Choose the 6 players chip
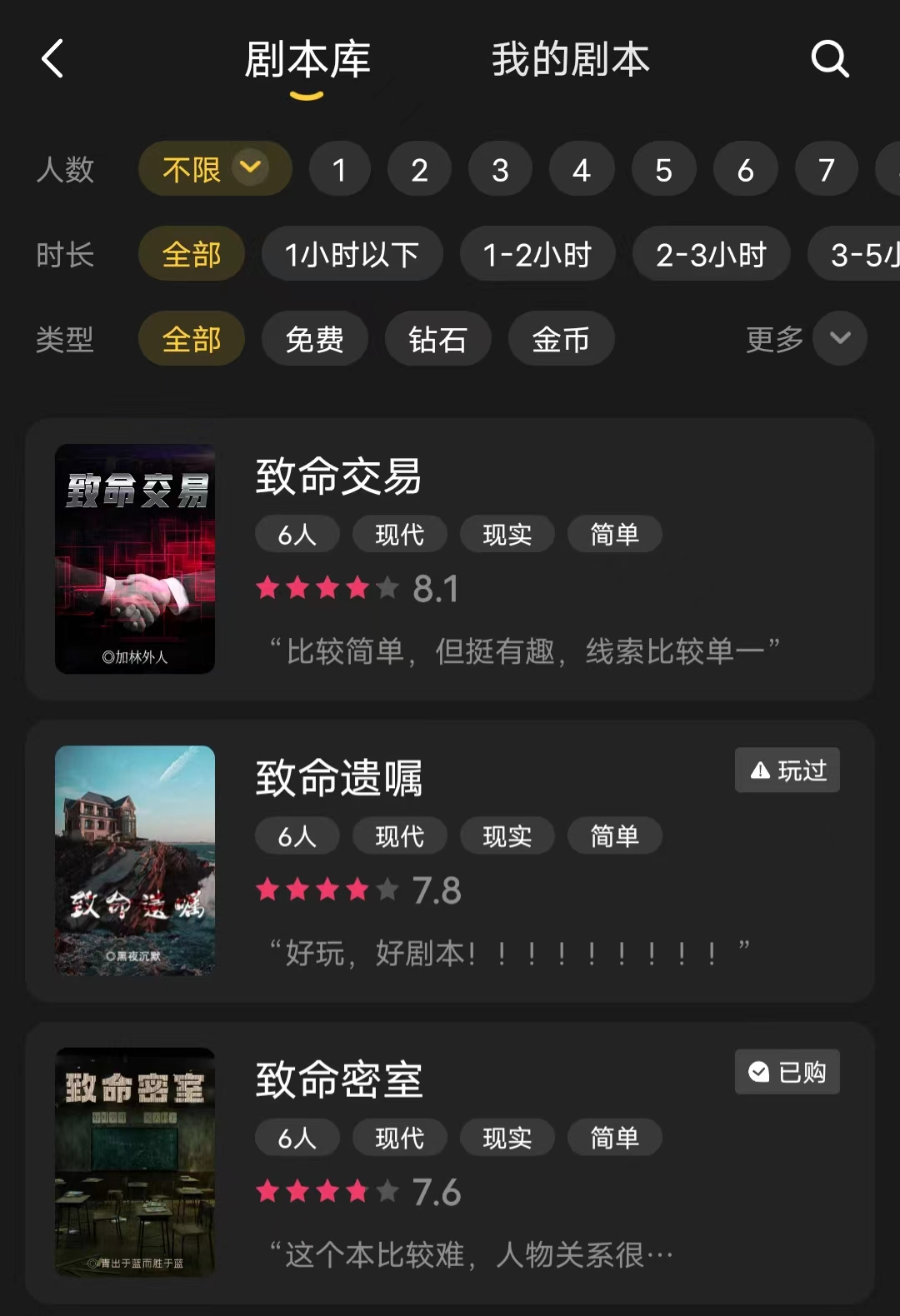Screen dimensions: 900x1316 tap(745, 170)
